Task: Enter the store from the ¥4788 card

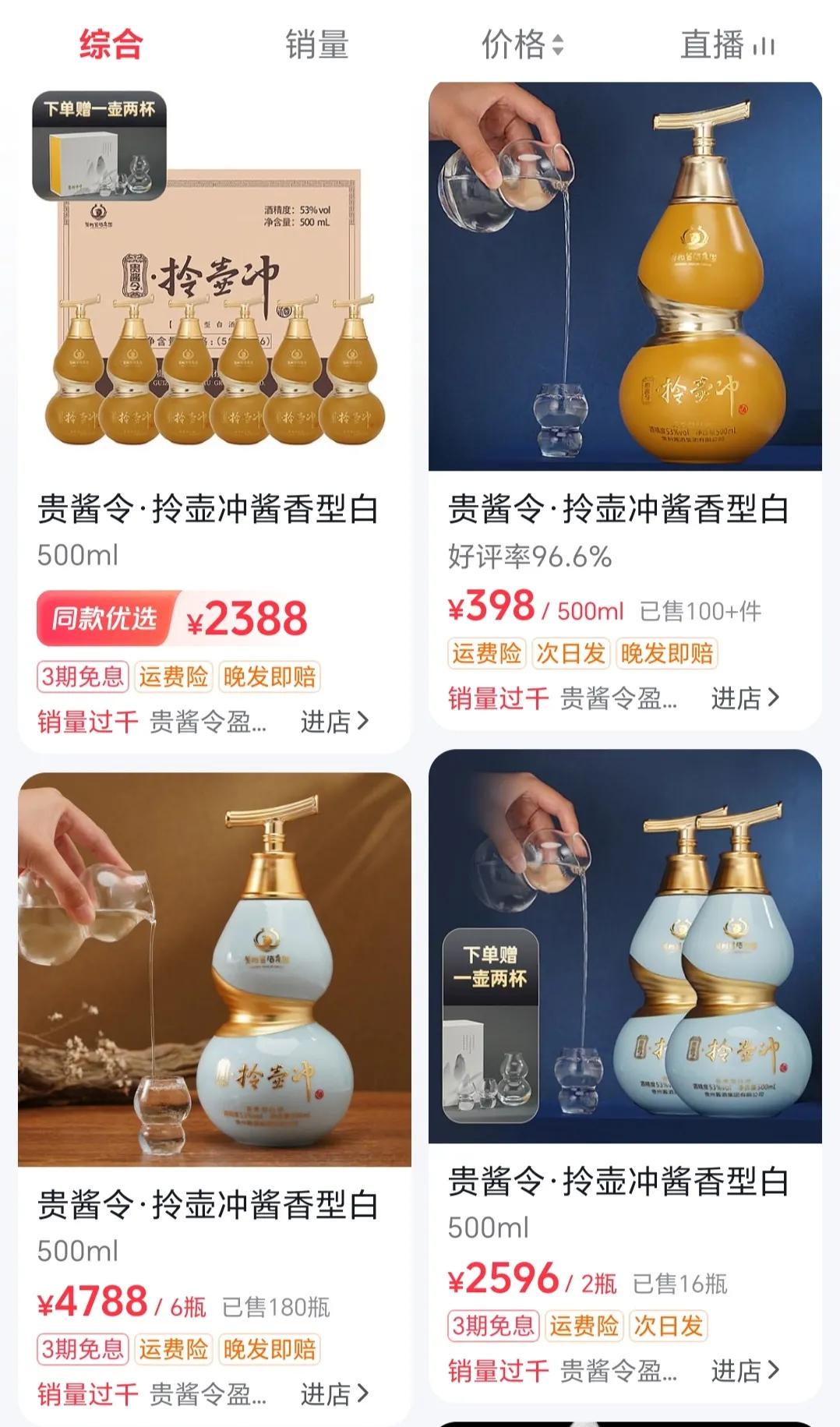Action: 334,1394
